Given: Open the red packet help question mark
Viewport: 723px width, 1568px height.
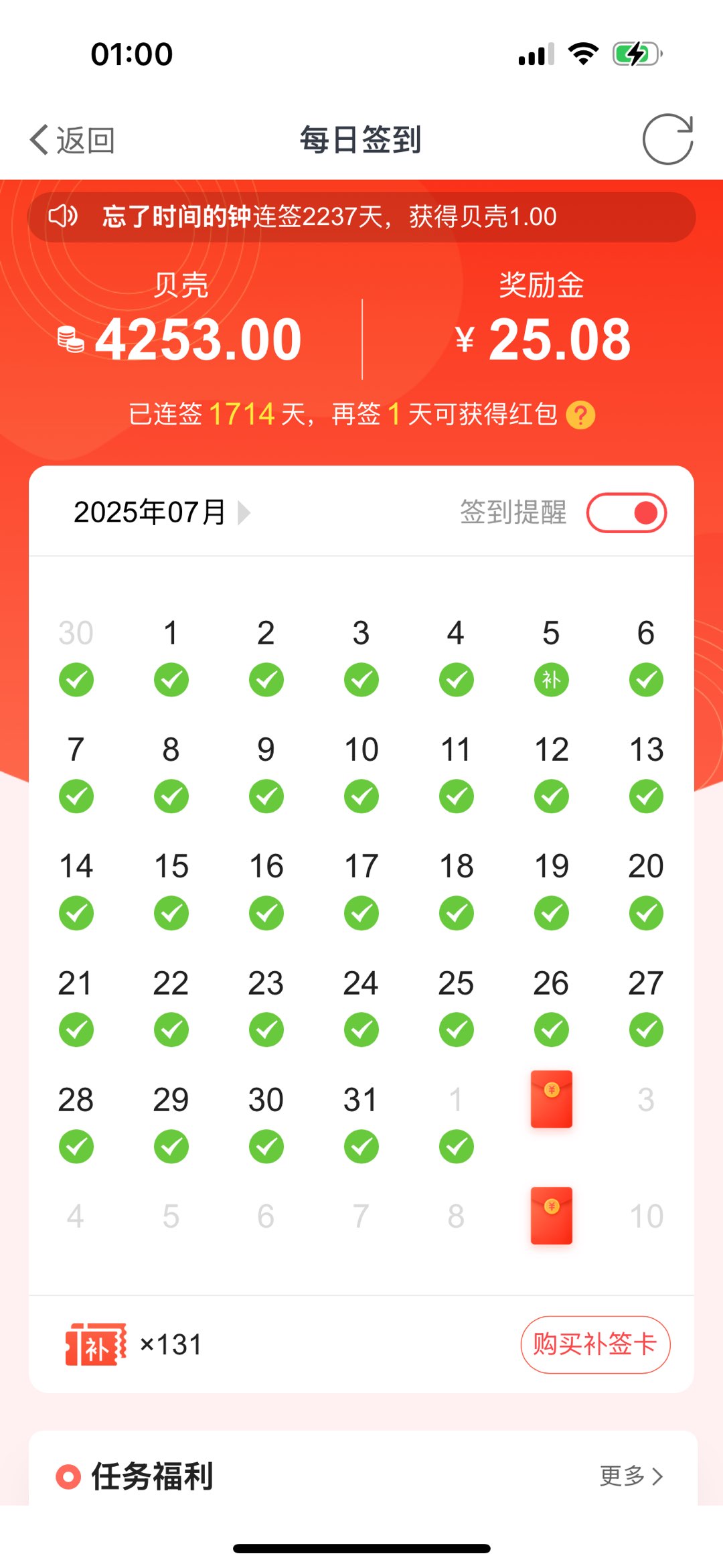Looking at the screenshot, I should pyautogui.click(x=580, y=415).
